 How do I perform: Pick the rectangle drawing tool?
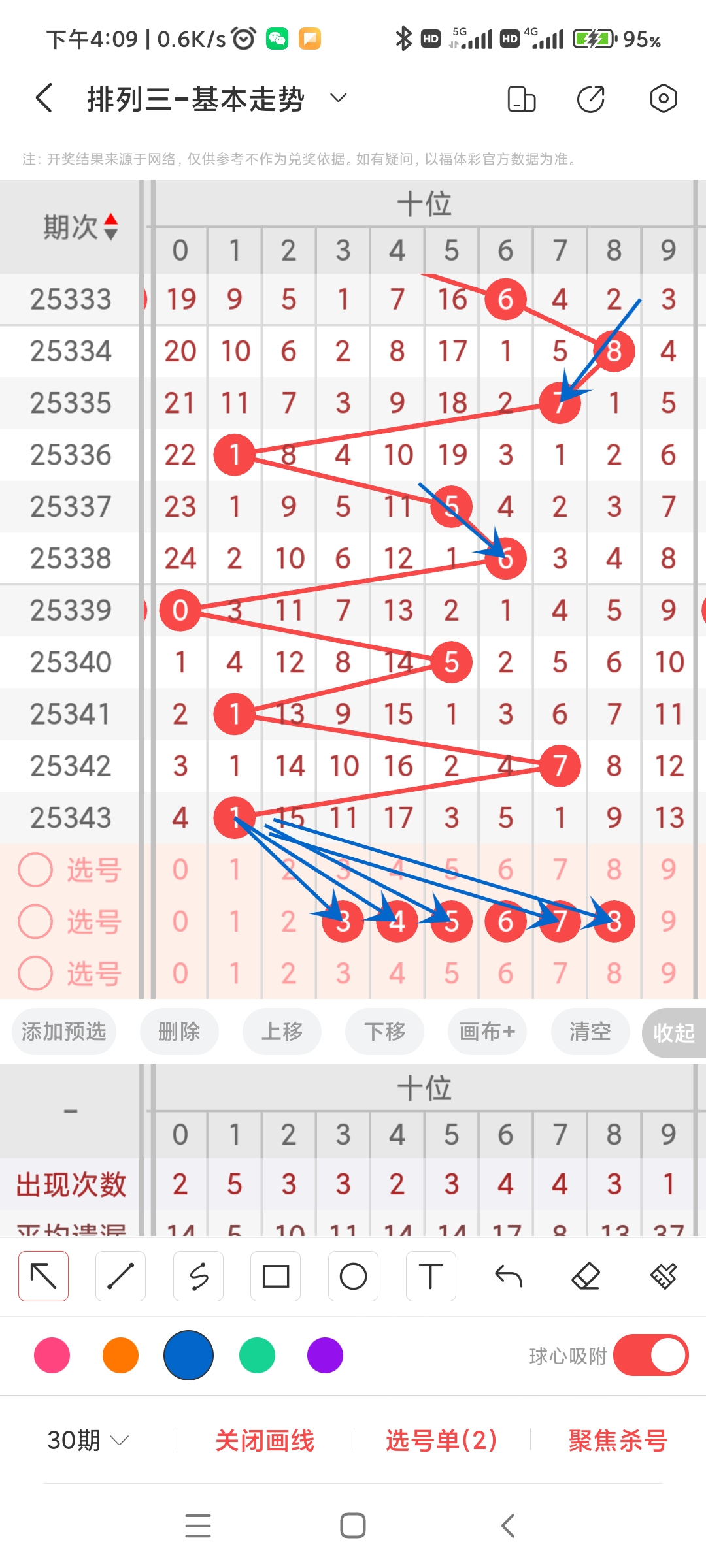(x=275, y=1275)
